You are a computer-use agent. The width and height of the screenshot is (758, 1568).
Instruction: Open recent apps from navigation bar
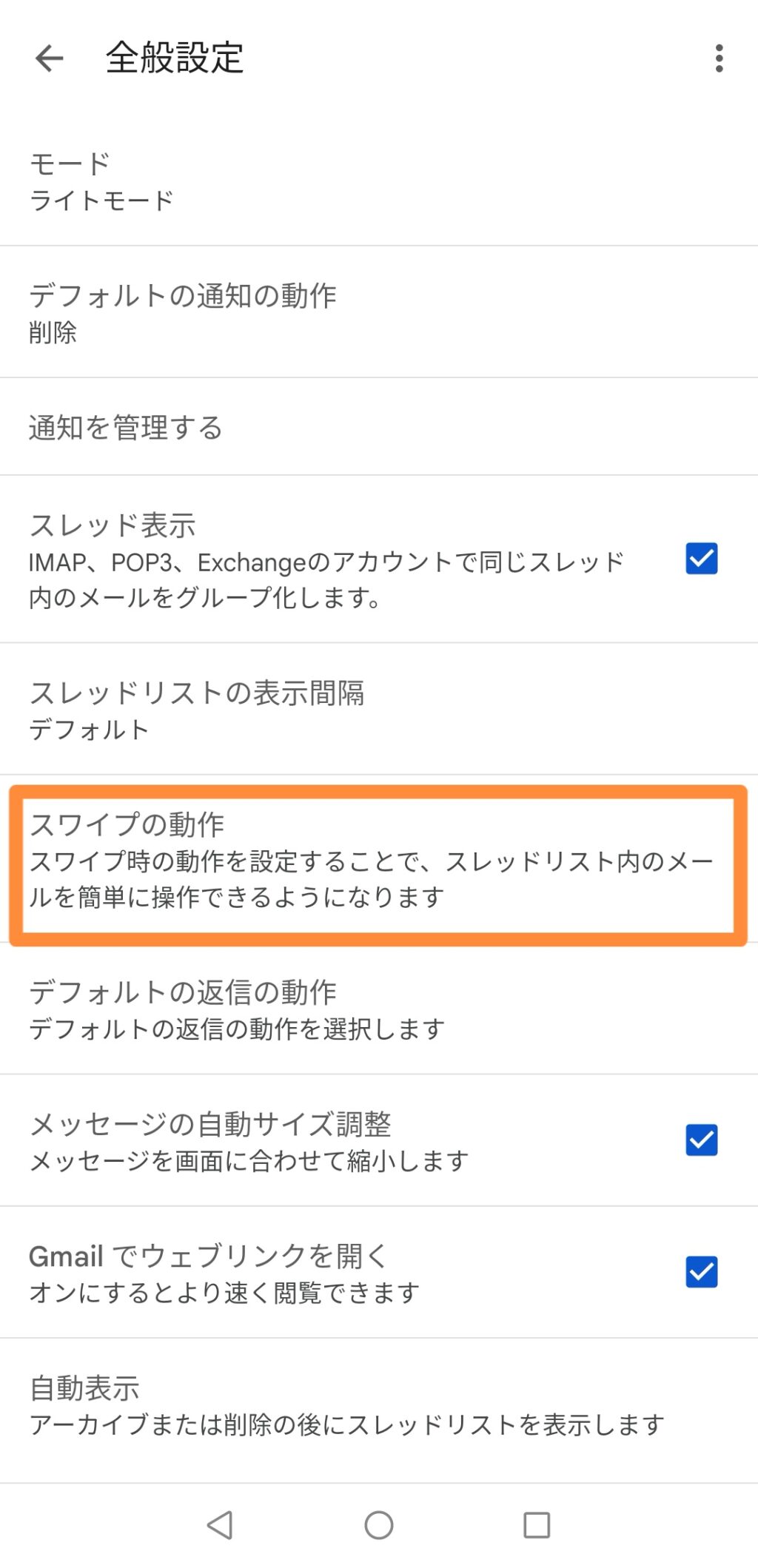point(537,1524)
